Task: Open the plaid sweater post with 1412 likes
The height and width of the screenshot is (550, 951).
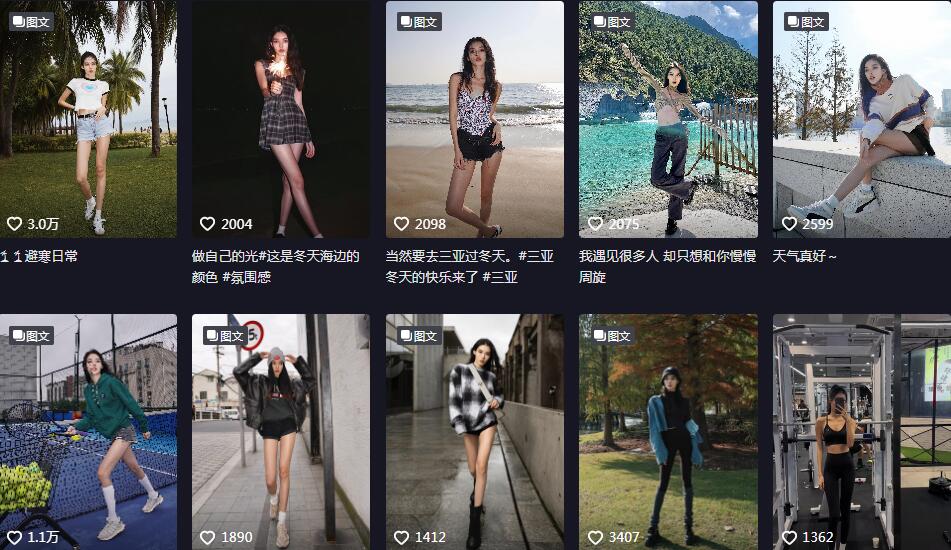Action: [475, 432]
